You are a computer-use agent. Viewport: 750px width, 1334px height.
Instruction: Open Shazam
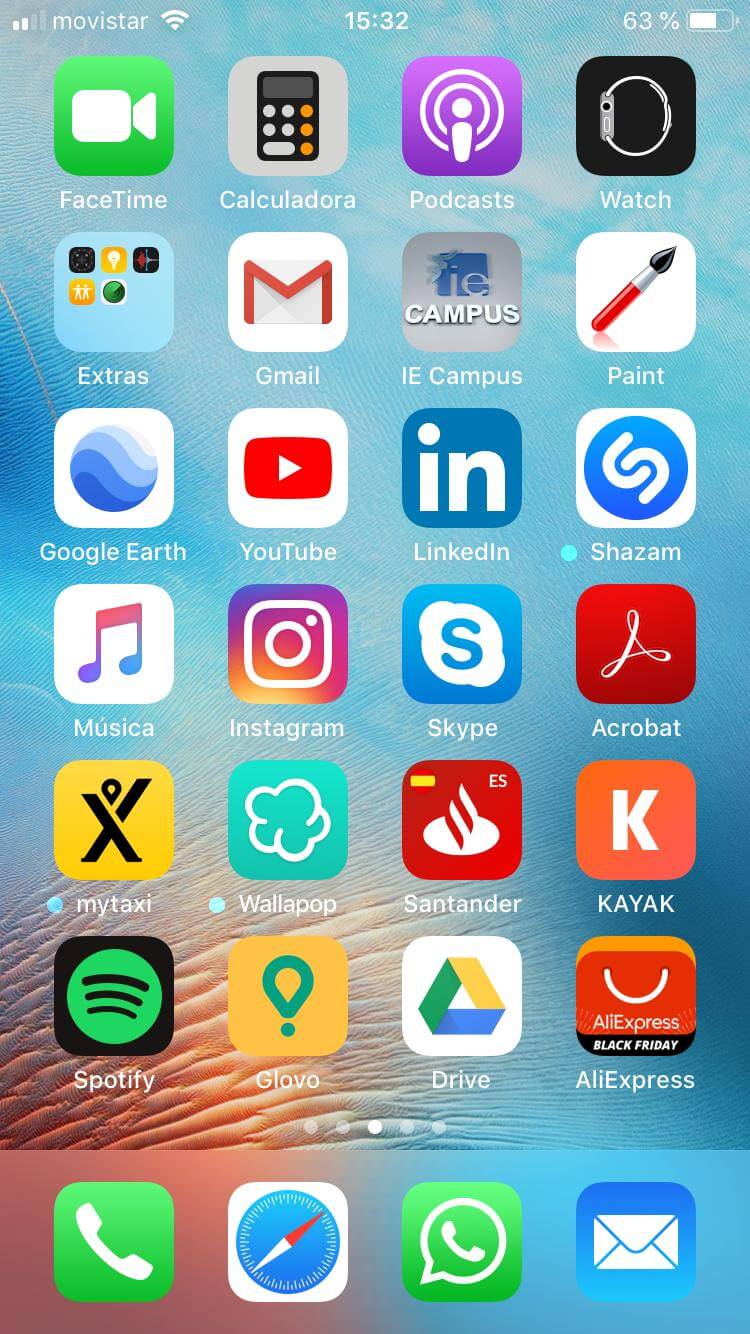[x=636, y=468]
